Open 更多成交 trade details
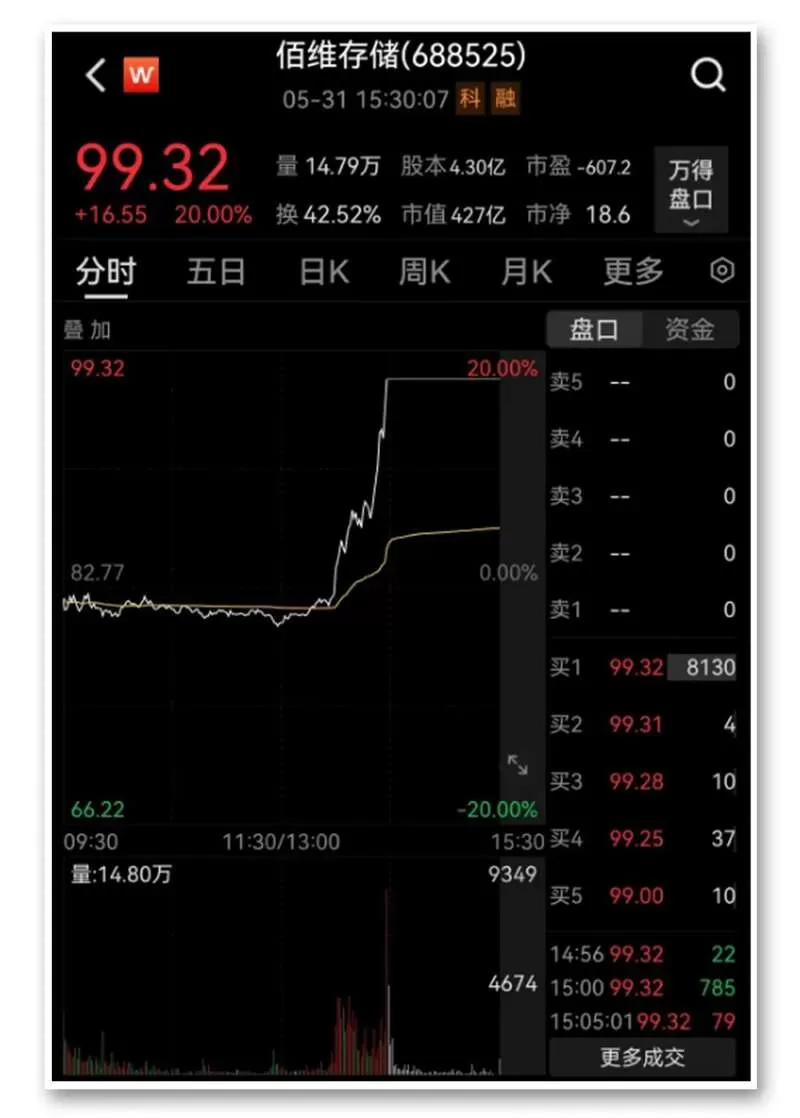The width and height of the screenshot is (800, 1118). point(642,1057)
